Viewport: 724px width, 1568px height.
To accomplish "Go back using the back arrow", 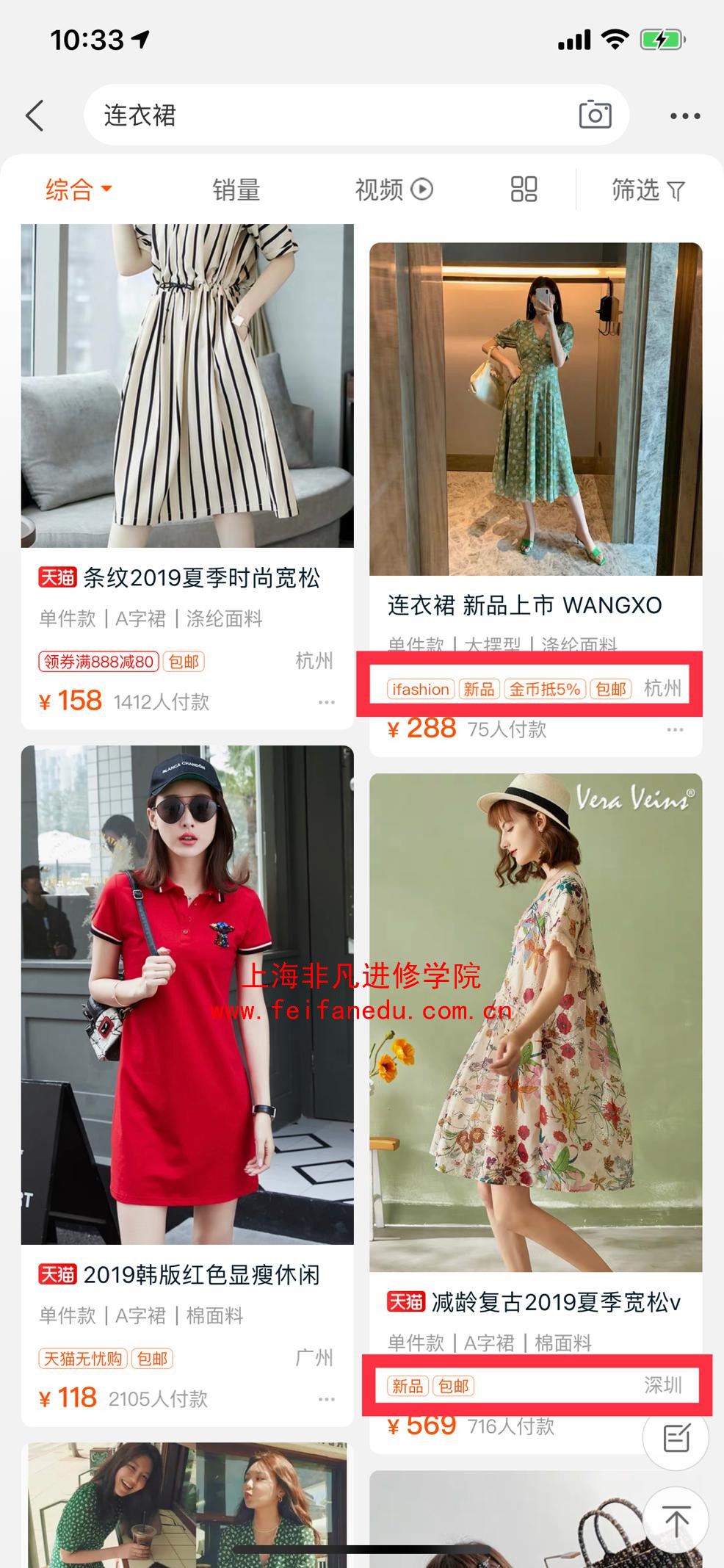I will click(35, 115).
